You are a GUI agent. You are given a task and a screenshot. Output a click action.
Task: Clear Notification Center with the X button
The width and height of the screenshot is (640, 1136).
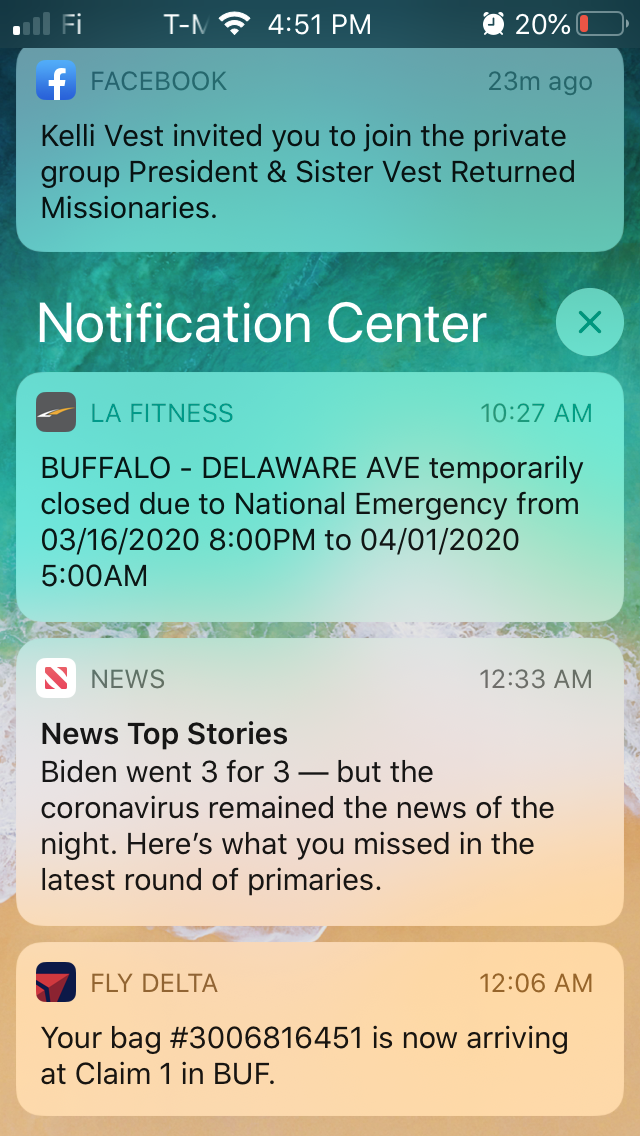590,322
